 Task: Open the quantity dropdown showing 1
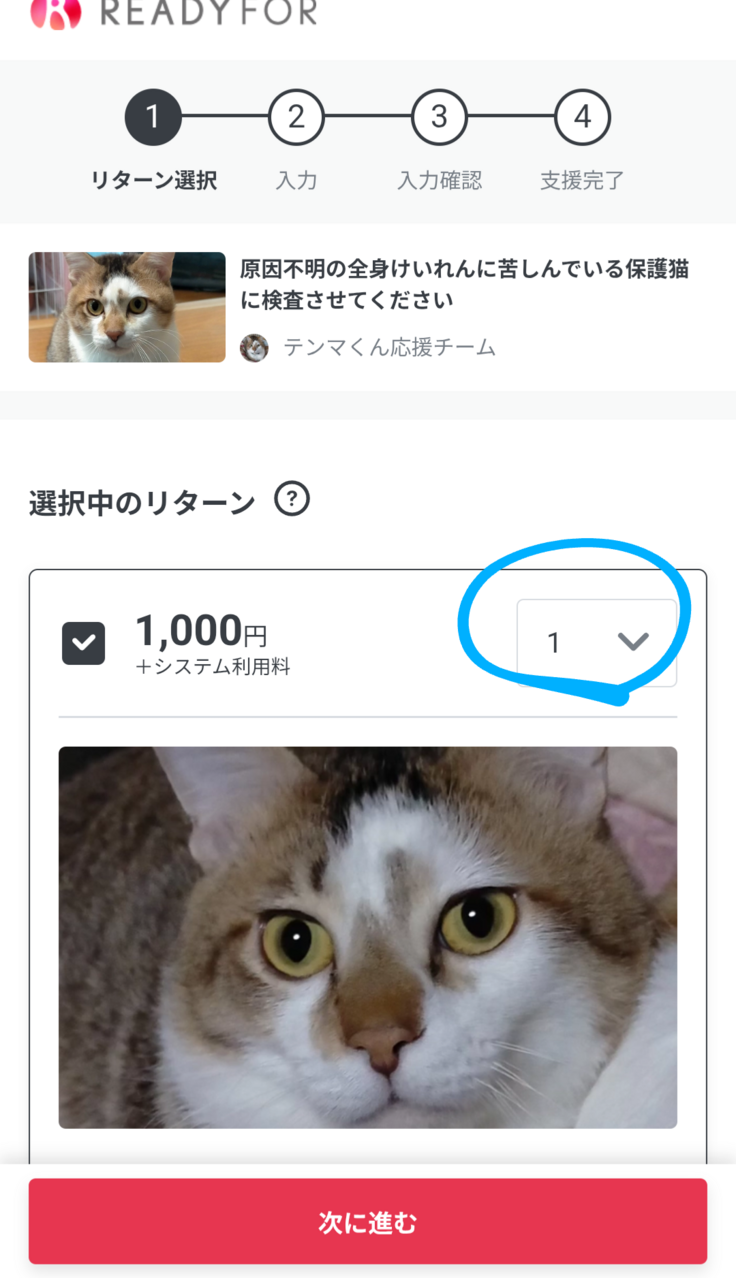pos(596,642)
